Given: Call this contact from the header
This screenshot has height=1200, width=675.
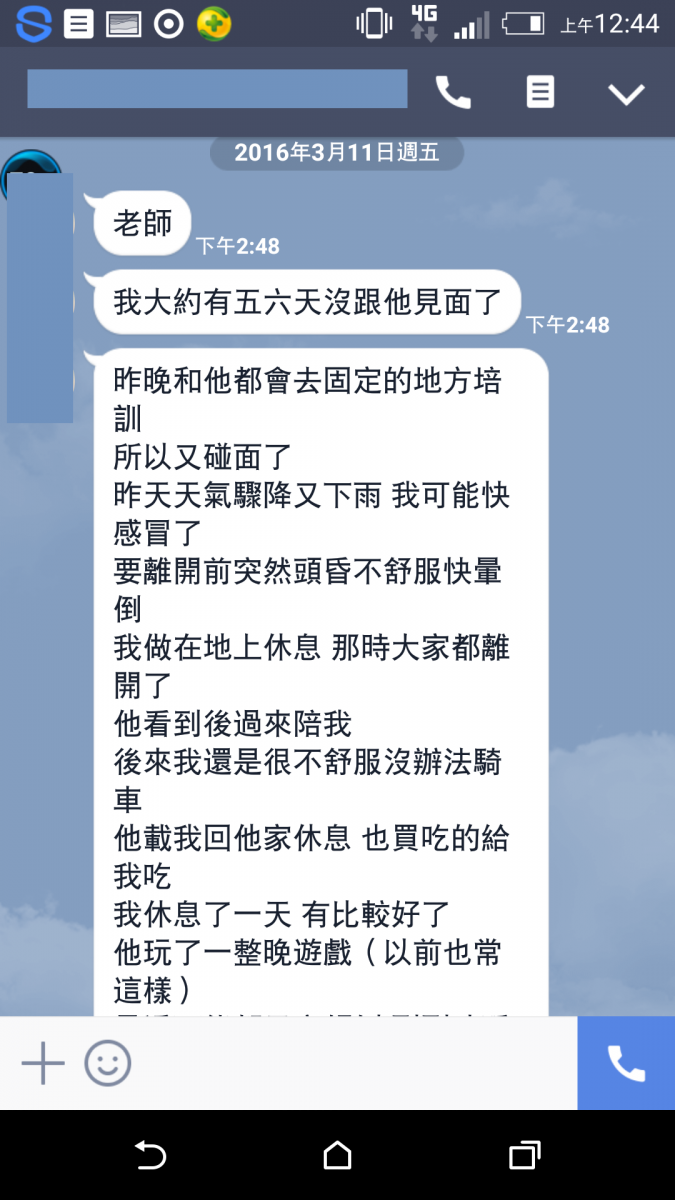Looking at the screenshot, I should pos(453,93).
